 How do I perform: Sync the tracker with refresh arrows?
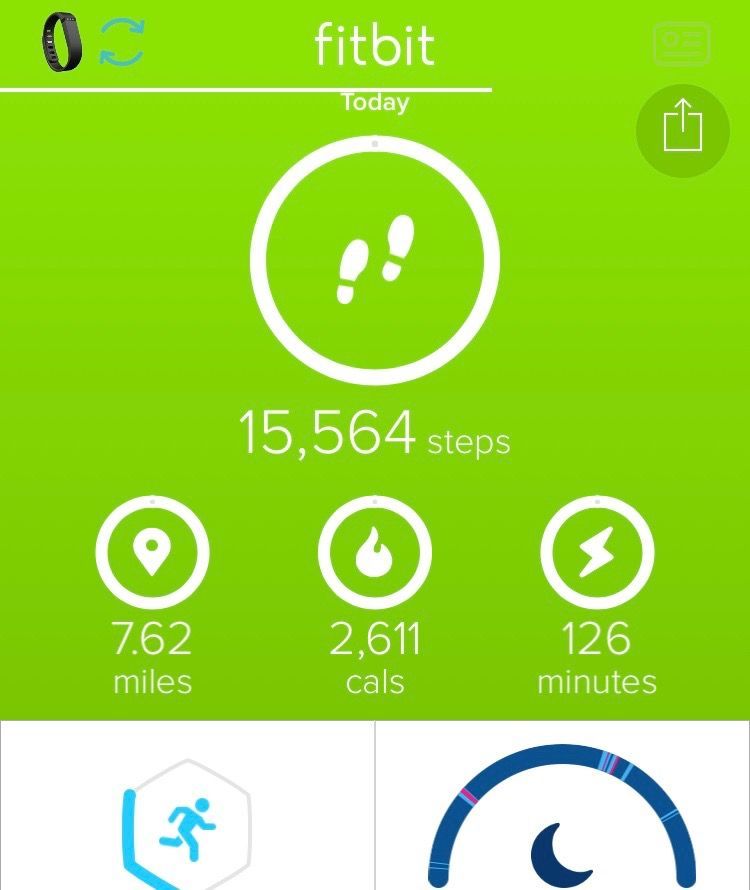122,42
